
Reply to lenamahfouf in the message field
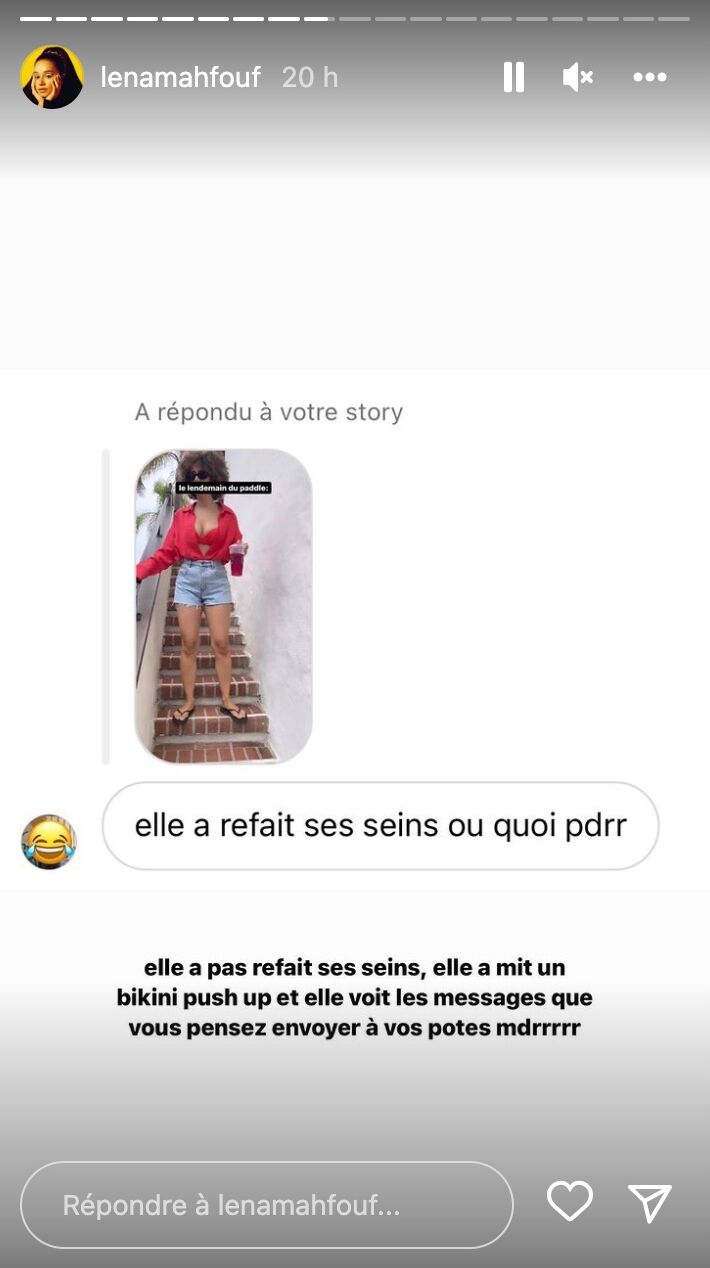(266, 1205)
